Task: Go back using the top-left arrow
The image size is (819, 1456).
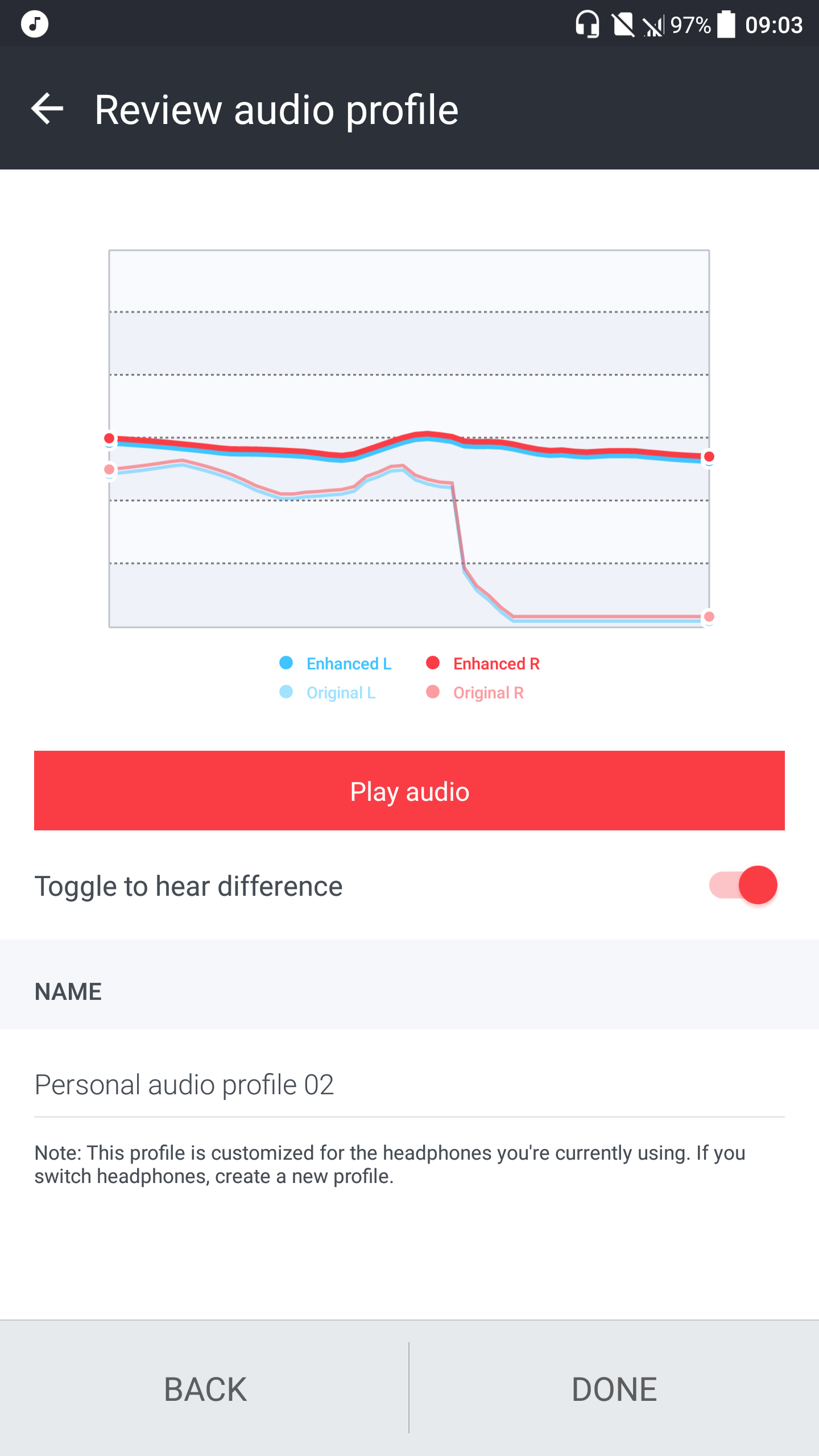Action: (47, 109)
